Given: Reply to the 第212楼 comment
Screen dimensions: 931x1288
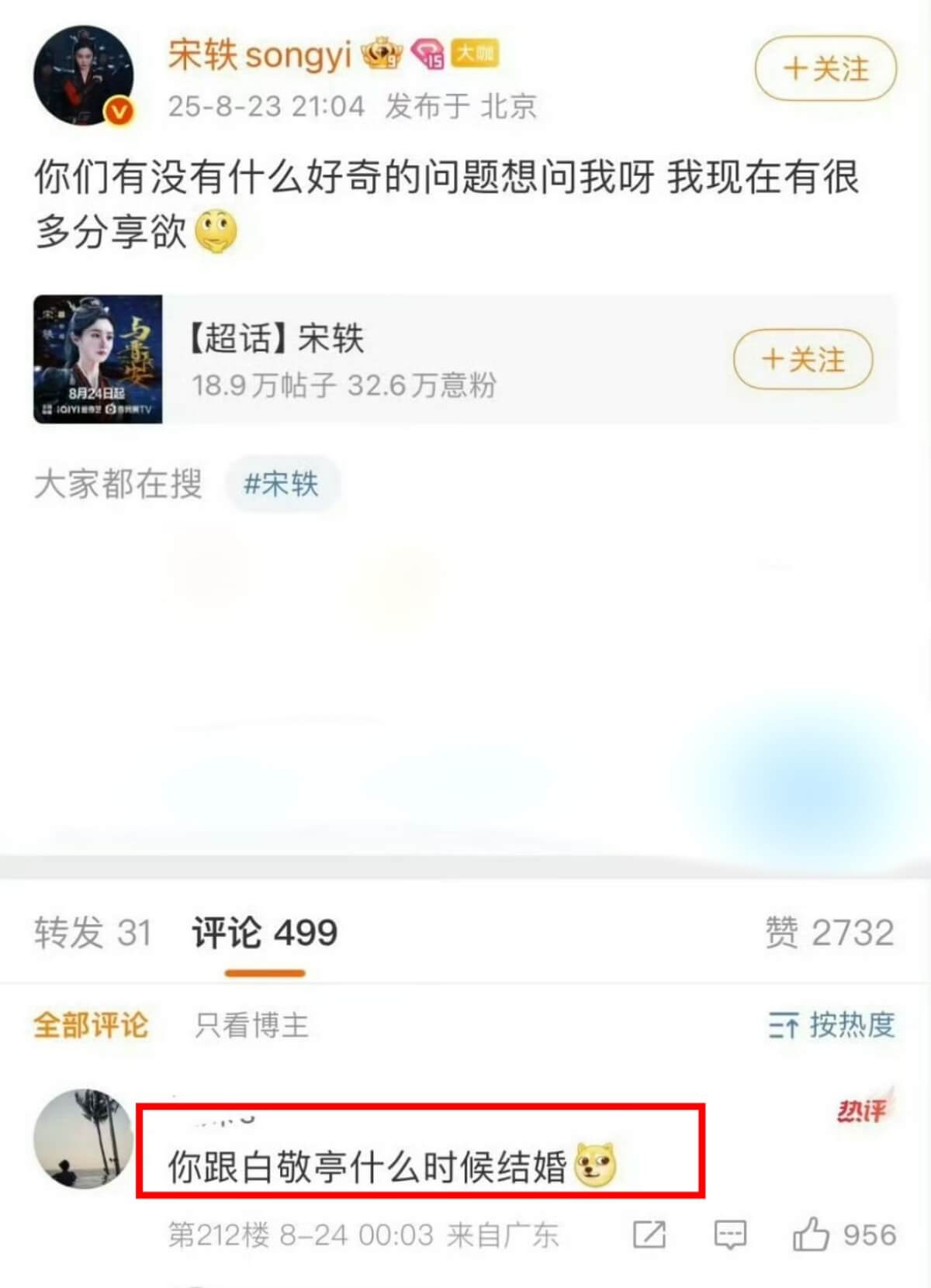Looking at the screenshot, I should point(729,1234).
